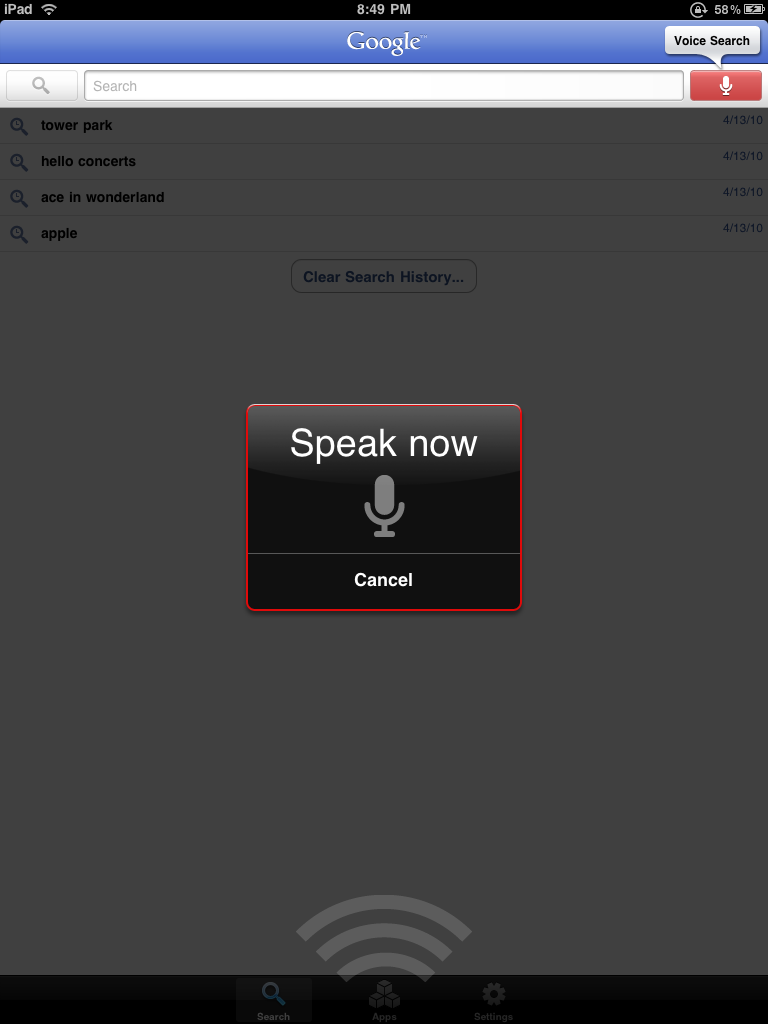Tap the red microphone voice search button
The width and height of the screenshot is (768, 1024).
click(725, 86)
